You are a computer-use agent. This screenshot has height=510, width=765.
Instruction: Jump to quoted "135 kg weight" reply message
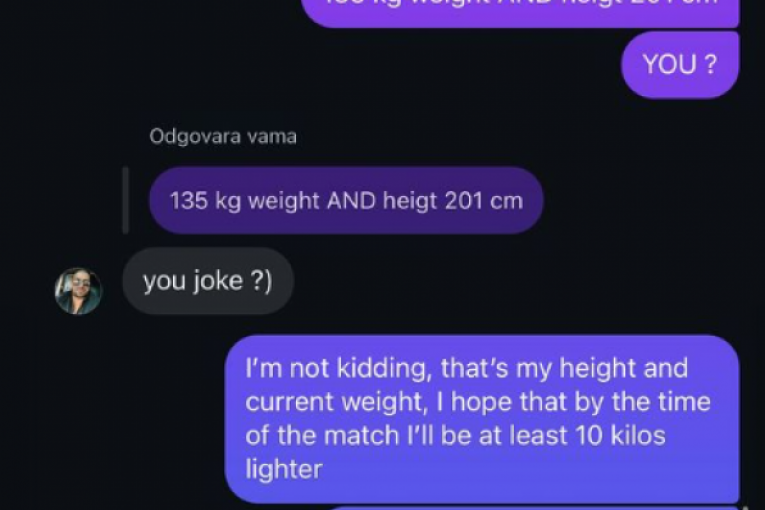(346, 200)
